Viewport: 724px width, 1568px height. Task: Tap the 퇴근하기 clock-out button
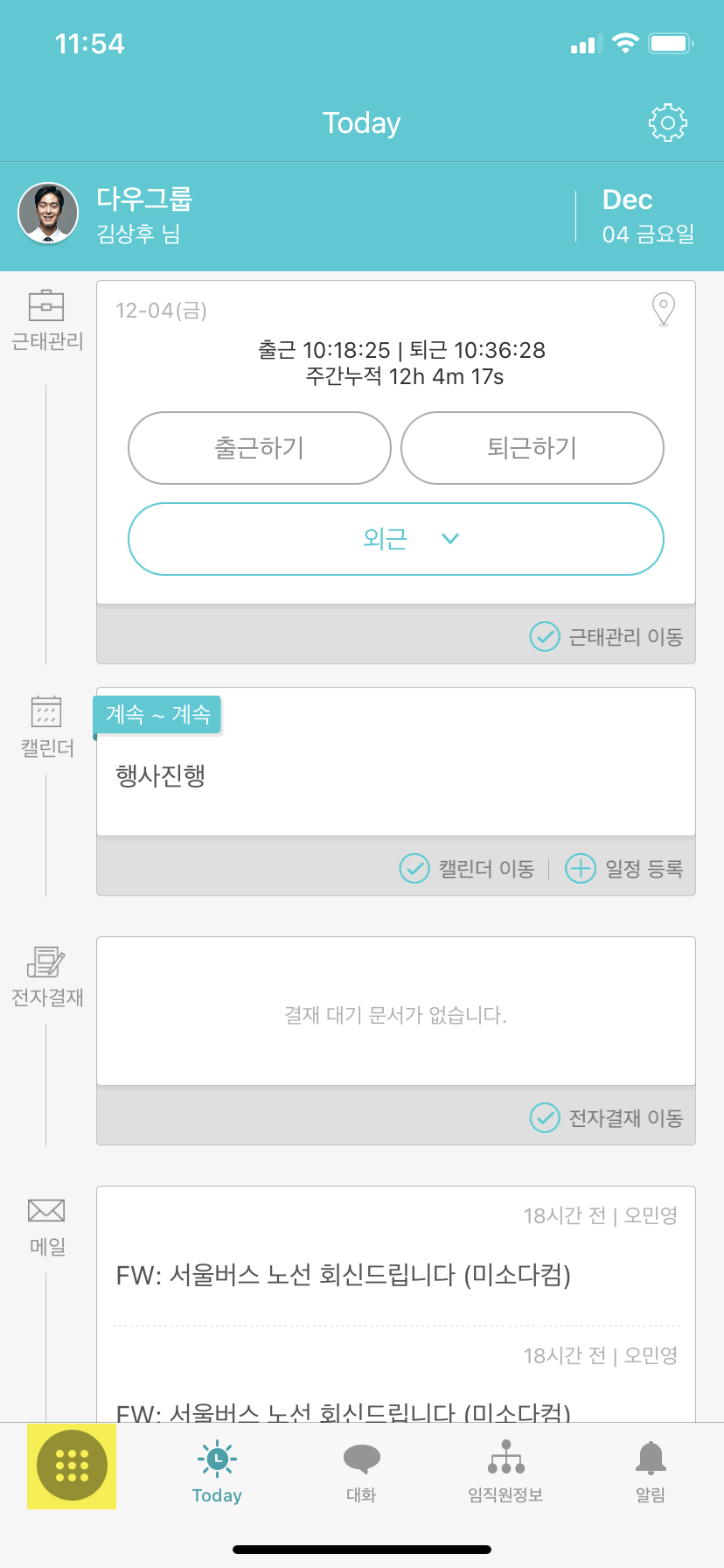(532, 448)
